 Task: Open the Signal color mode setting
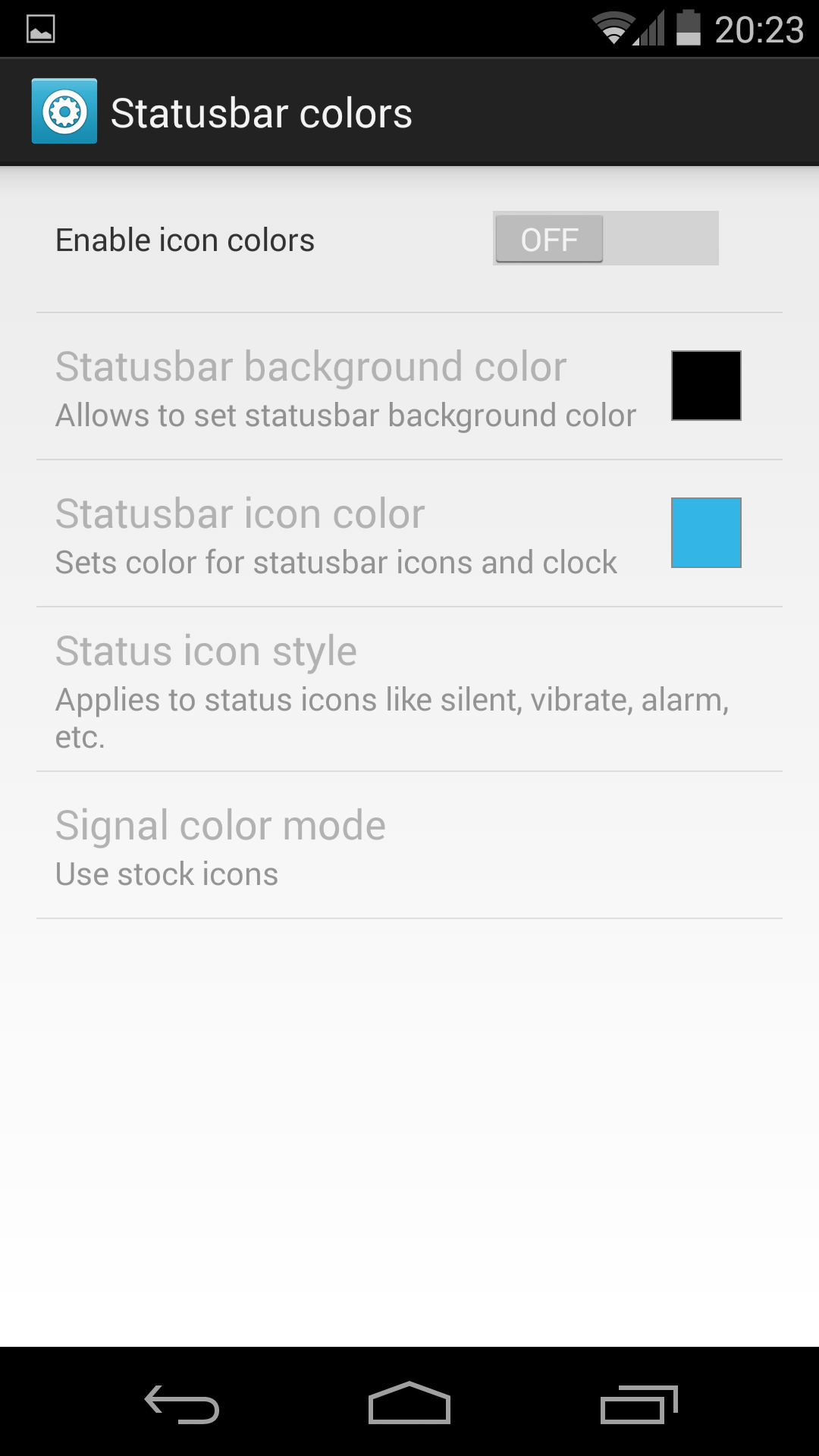(x=409, y=846)
